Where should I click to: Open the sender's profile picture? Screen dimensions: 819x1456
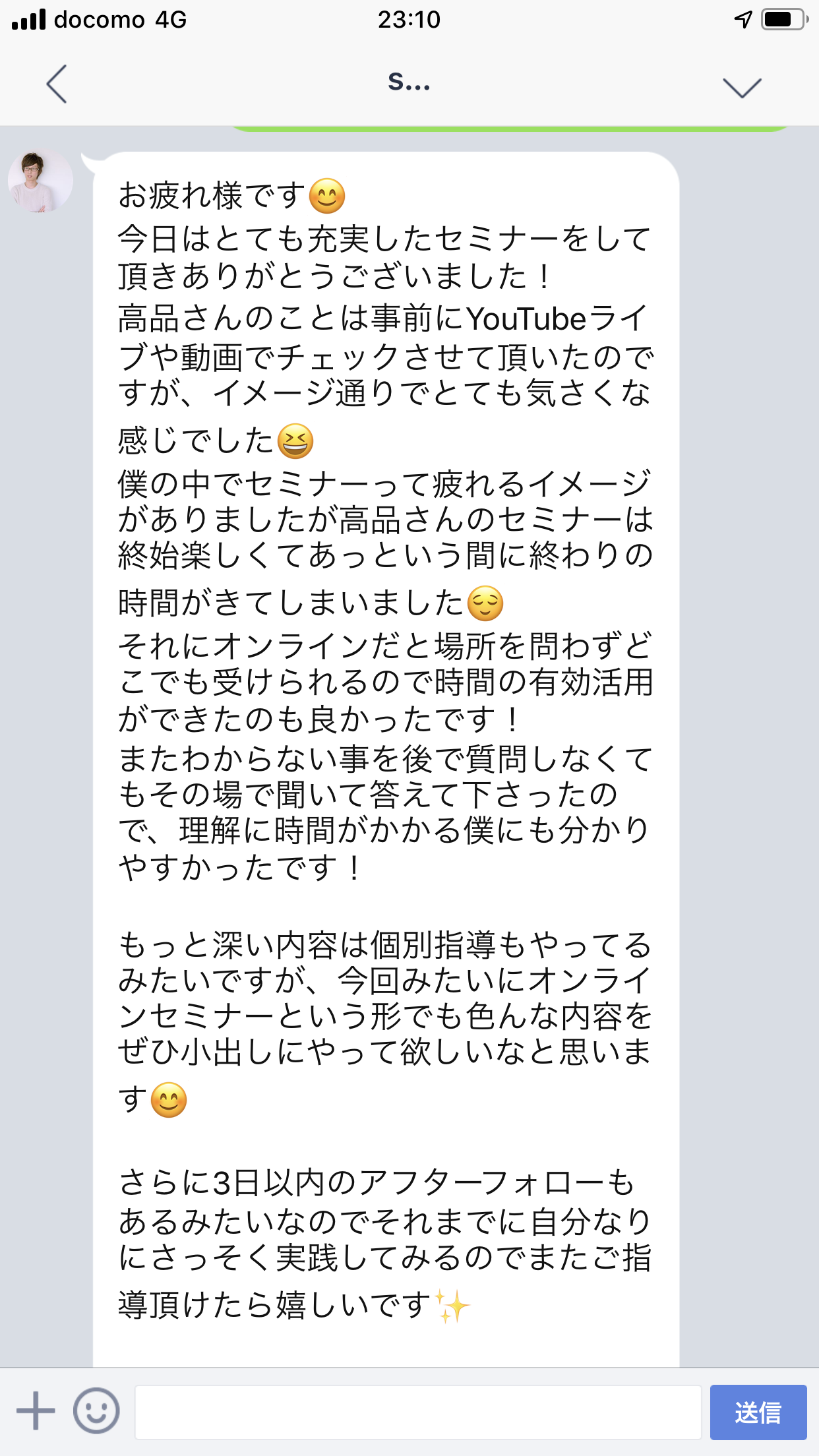(40, 181)
